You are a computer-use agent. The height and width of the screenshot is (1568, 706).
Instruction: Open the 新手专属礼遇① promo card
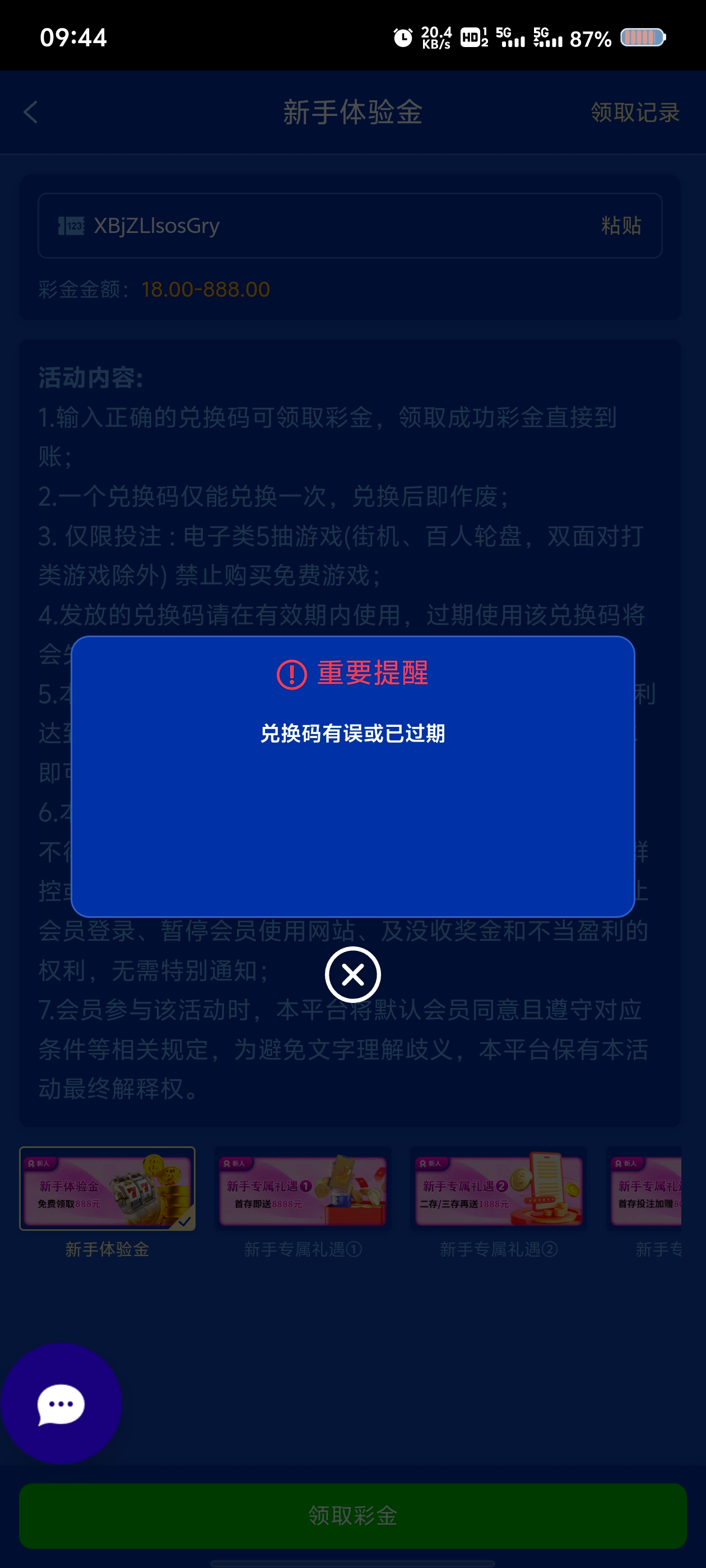pos(303,1188)
